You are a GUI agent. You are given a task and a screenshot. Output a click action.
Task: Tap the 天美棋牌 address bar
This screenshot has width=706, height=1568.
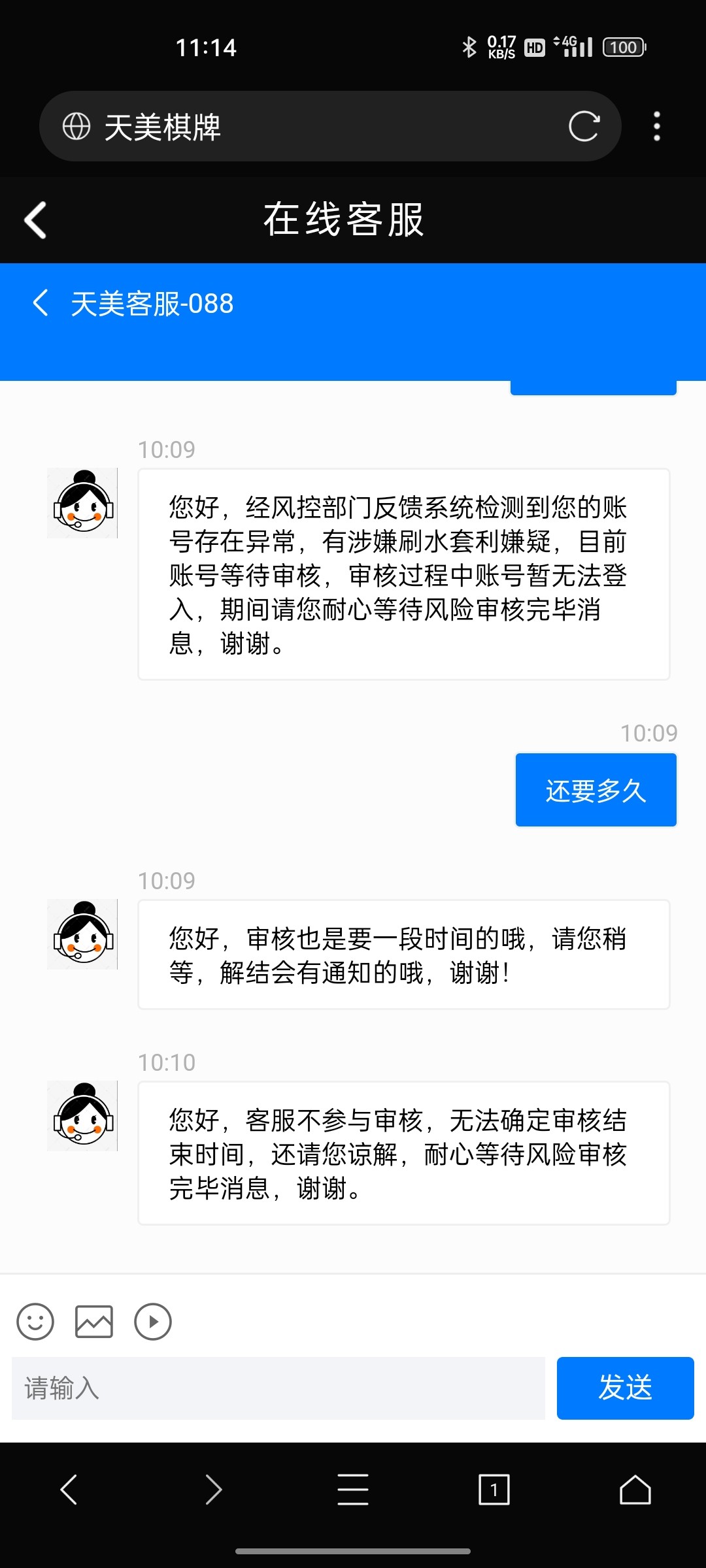coord(163,128)
